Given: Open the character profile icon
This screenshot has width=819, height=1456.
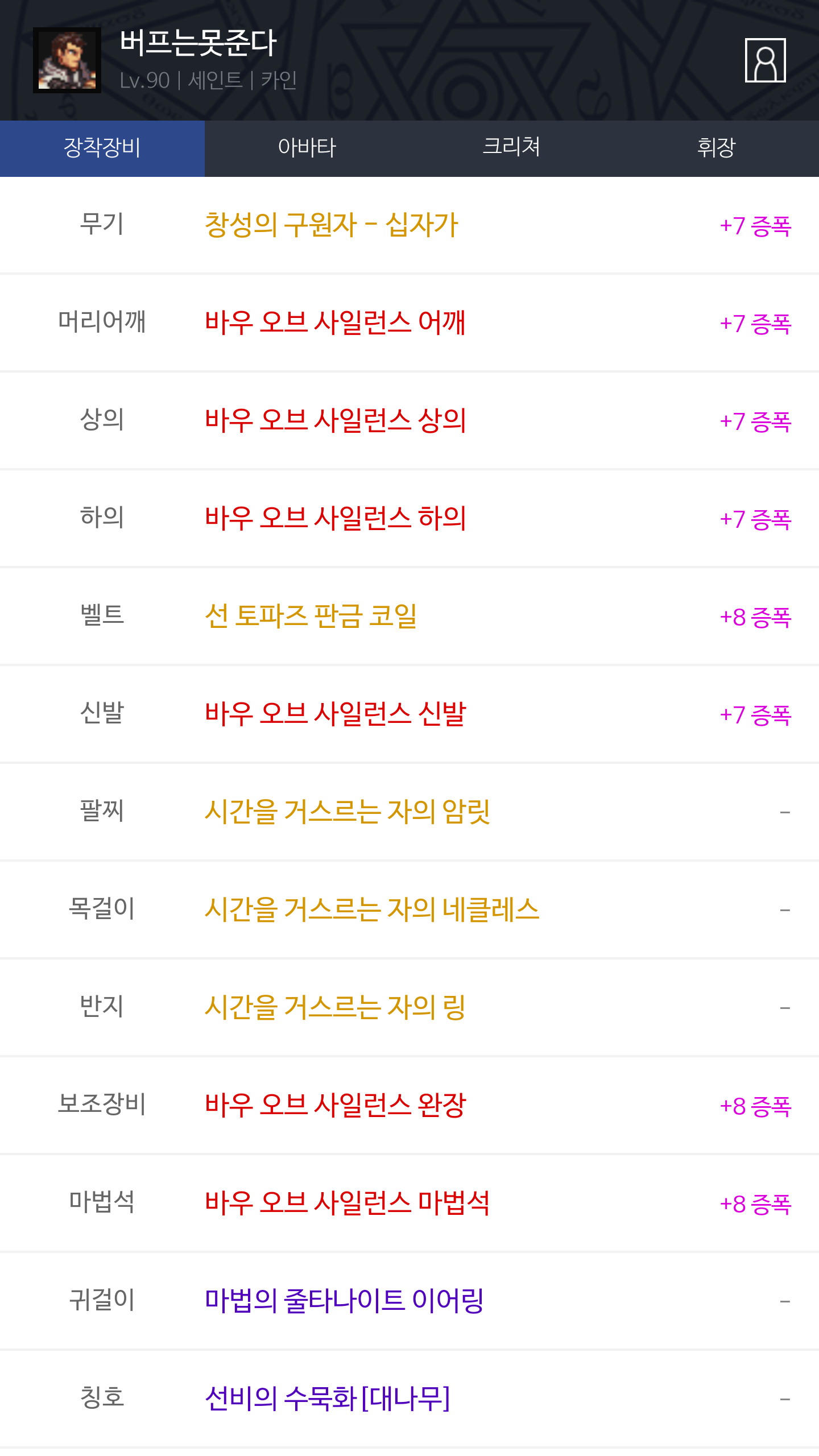Looking at the screenshot, I should pyautogui.click(x=765, y=60).
